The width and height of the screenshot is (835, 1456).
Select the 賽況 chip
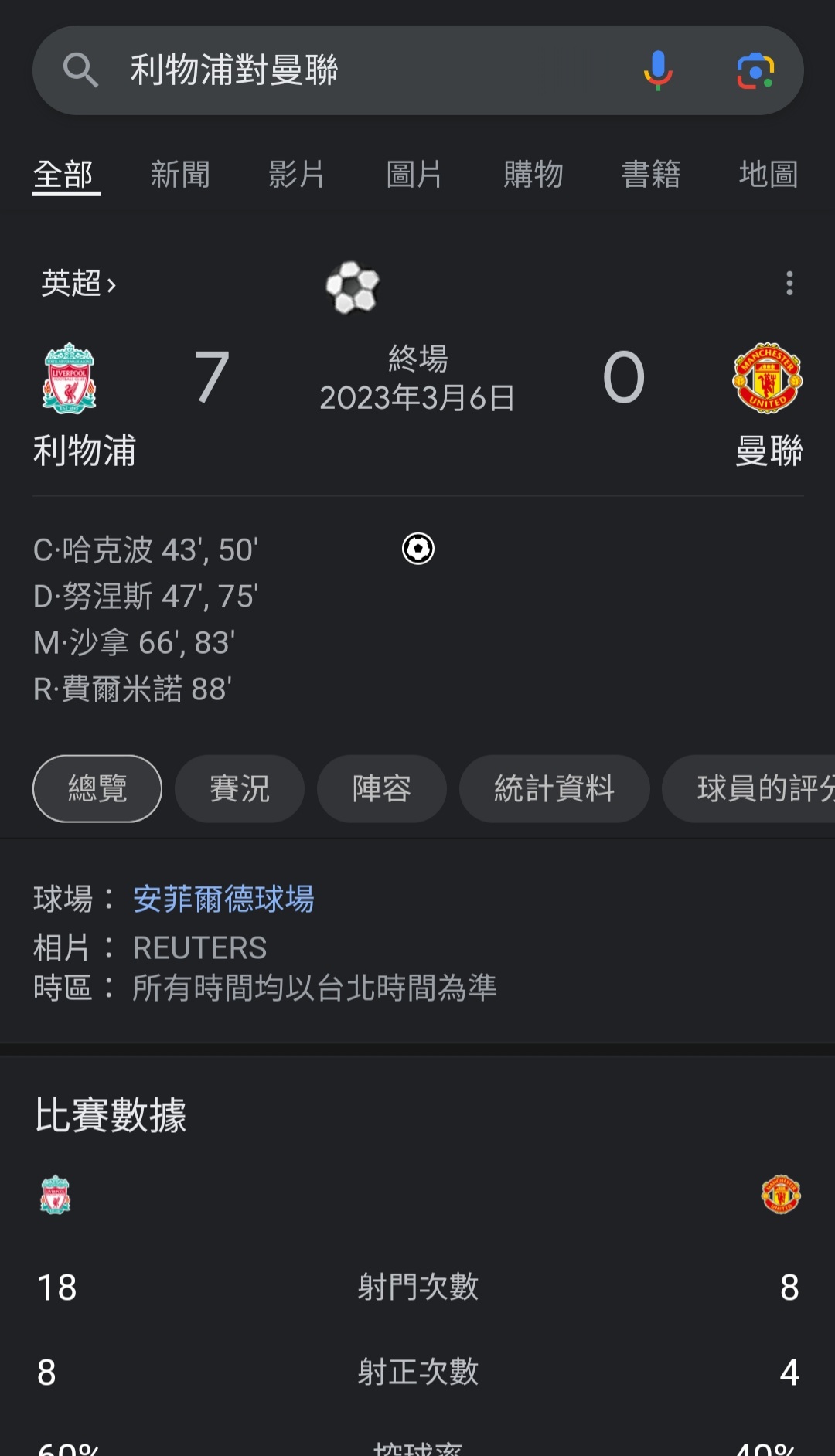pos(240,788)
